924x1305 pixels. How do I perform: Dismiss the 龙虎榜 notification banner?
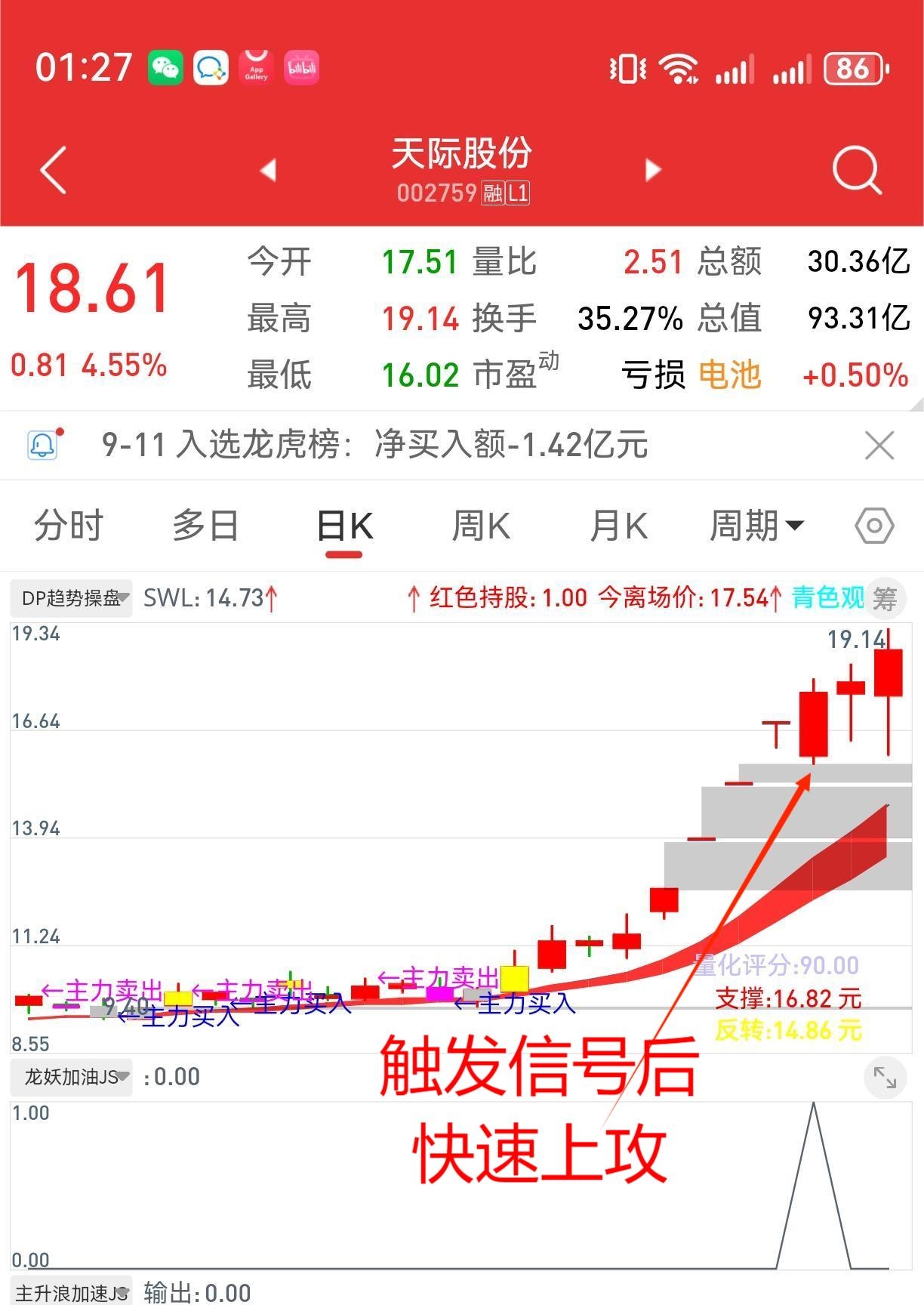(879, 446)
